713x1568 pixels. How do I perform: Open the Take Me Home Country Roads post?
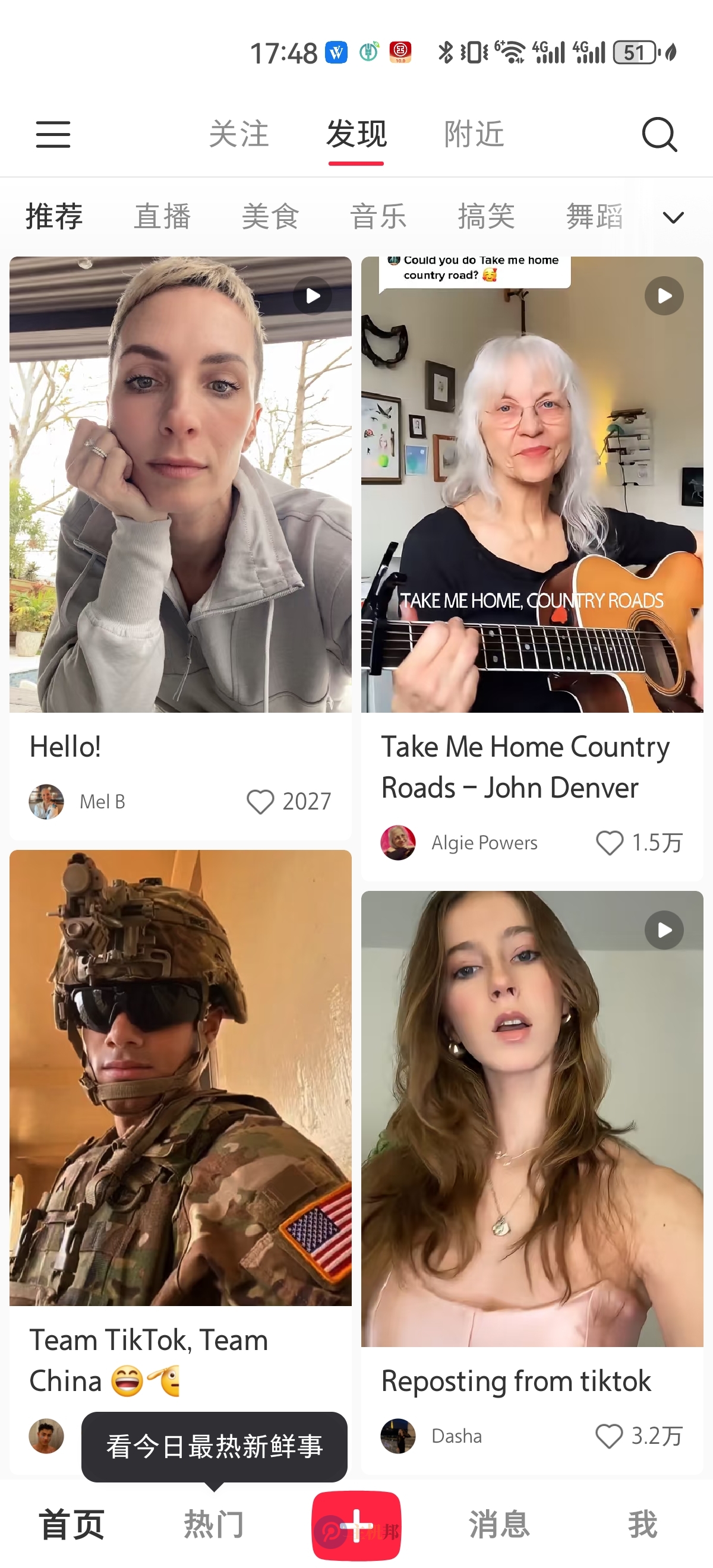(x=532, y=484)
